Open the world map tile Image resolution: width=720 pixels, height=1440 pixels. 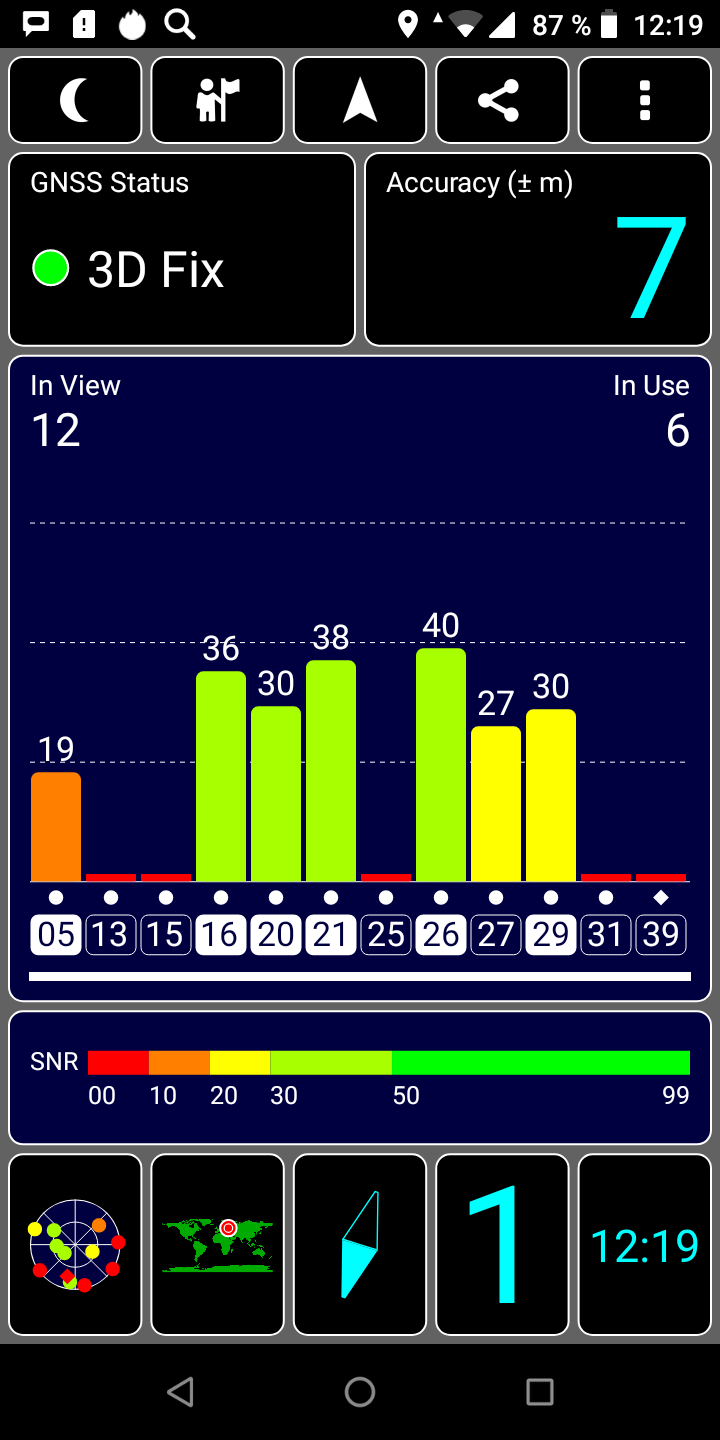(x=218, y=1244)
